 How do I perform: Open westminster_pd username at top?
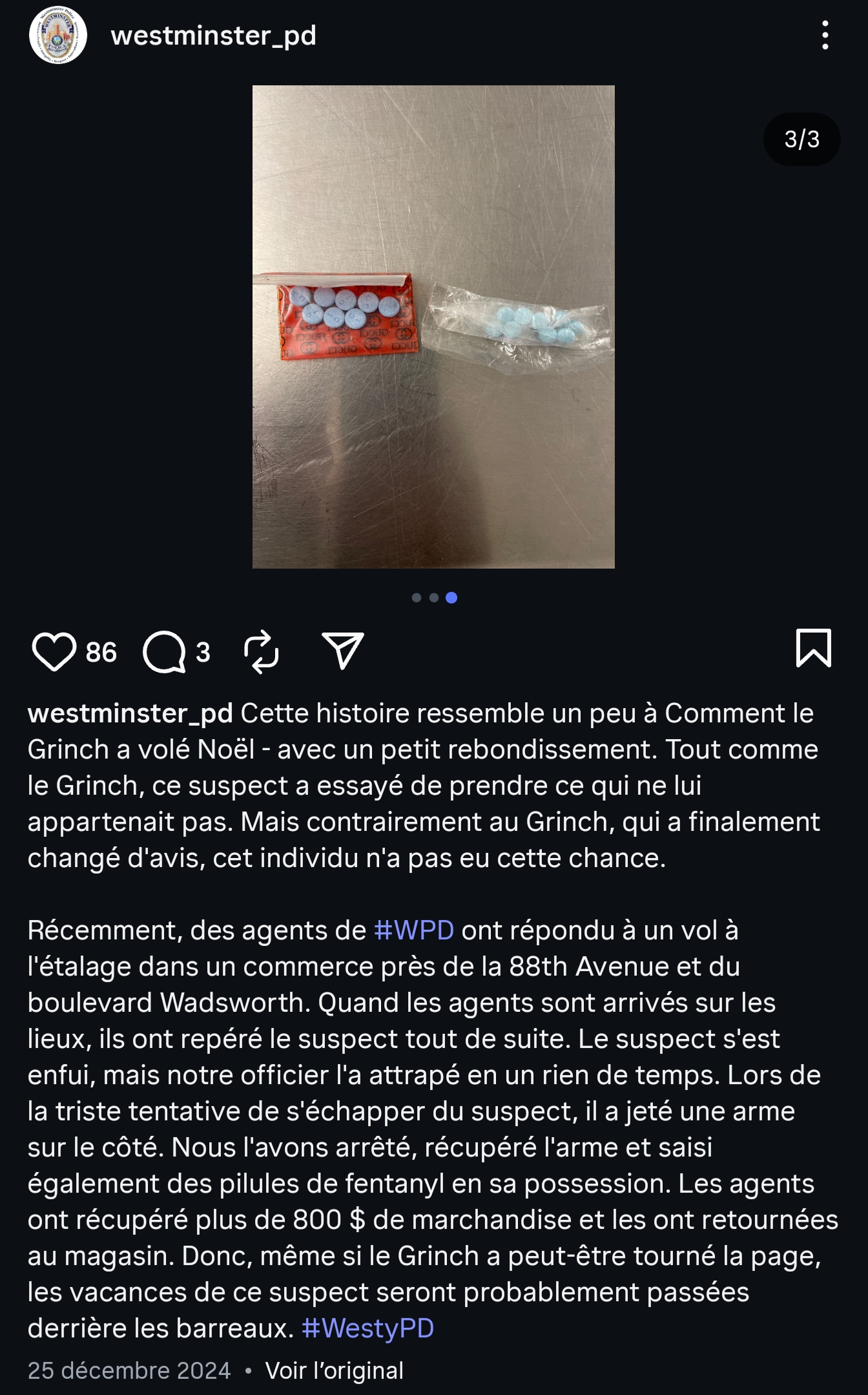click(x=213, y=35)
